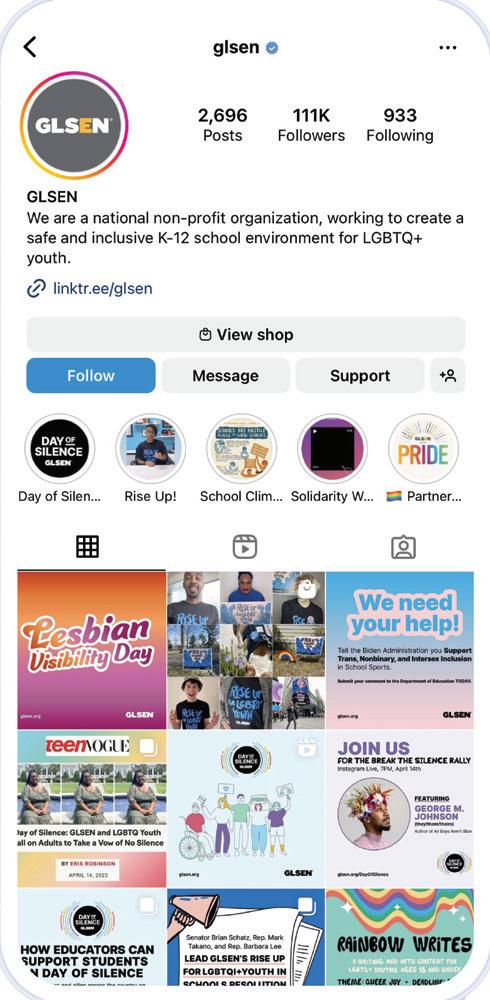This screenshot has height=1000, width=490.
Task: Switch to the tagged posts tab
Action: (x=403, y=547)
